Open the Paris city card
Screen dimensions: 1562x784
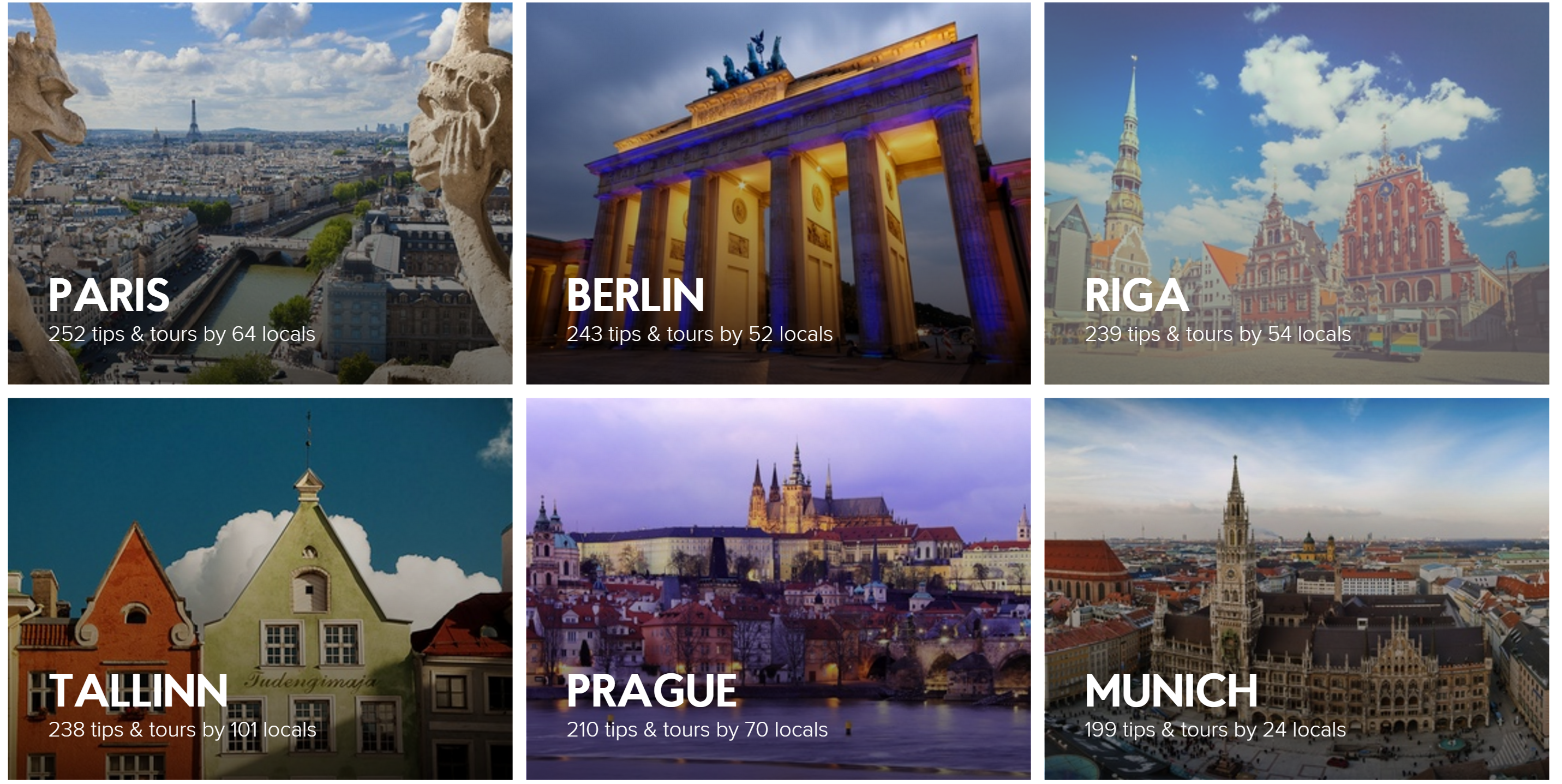tap(260, 193)
